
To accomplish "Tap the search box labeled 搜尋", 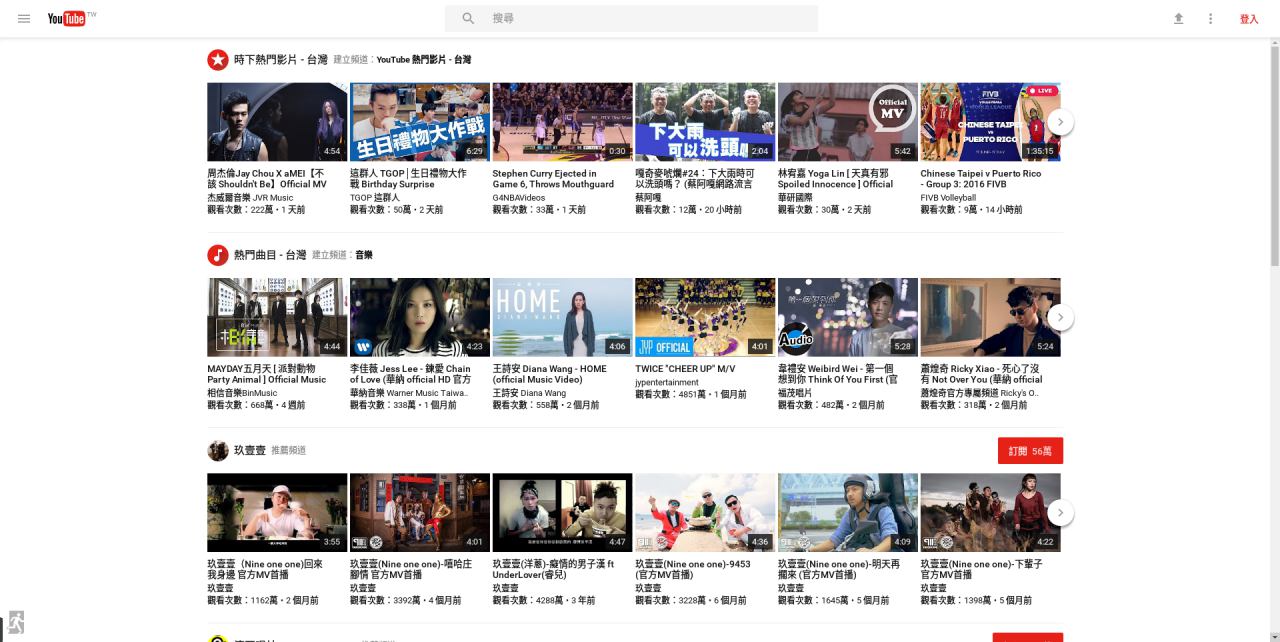I will [x=640, y=19].
